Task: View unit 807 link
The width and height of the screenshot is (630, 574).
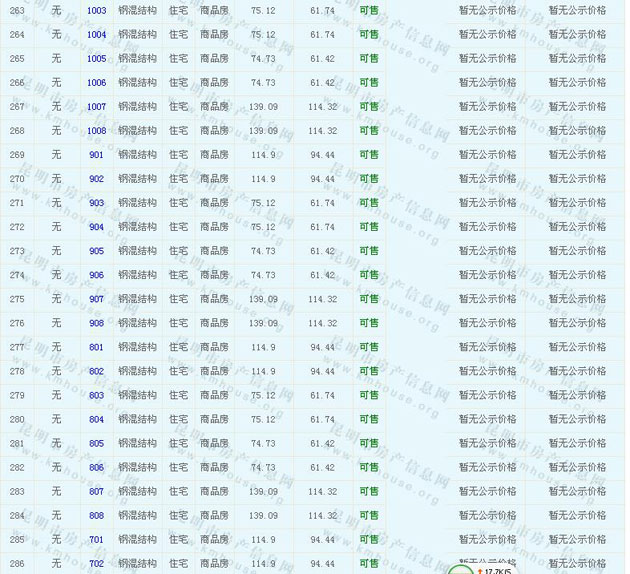Action: point(96,491)
